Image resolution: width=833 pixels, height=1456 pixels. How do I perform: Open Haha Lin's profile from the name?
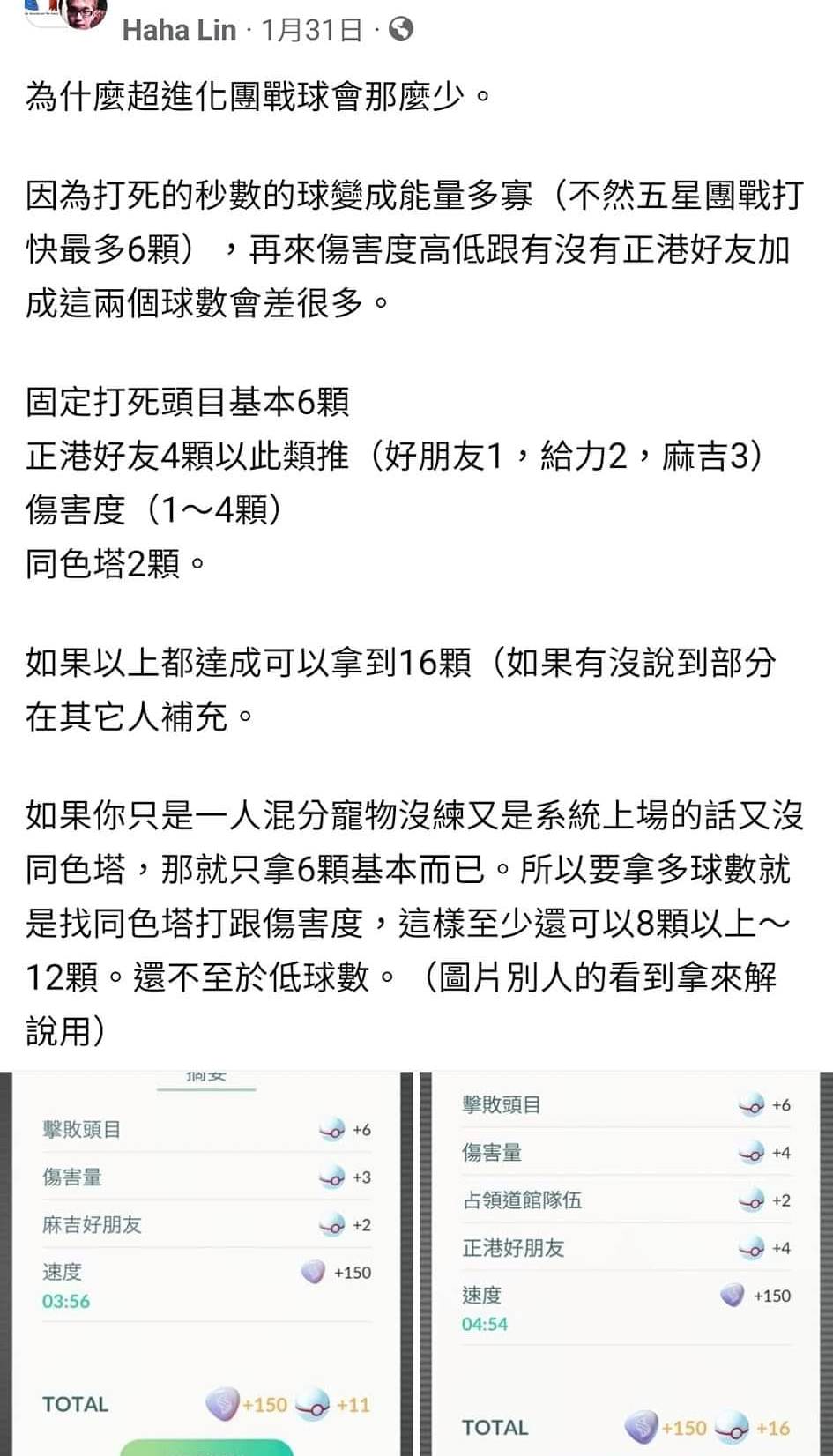pyautogui.click(x=179, y=30)
